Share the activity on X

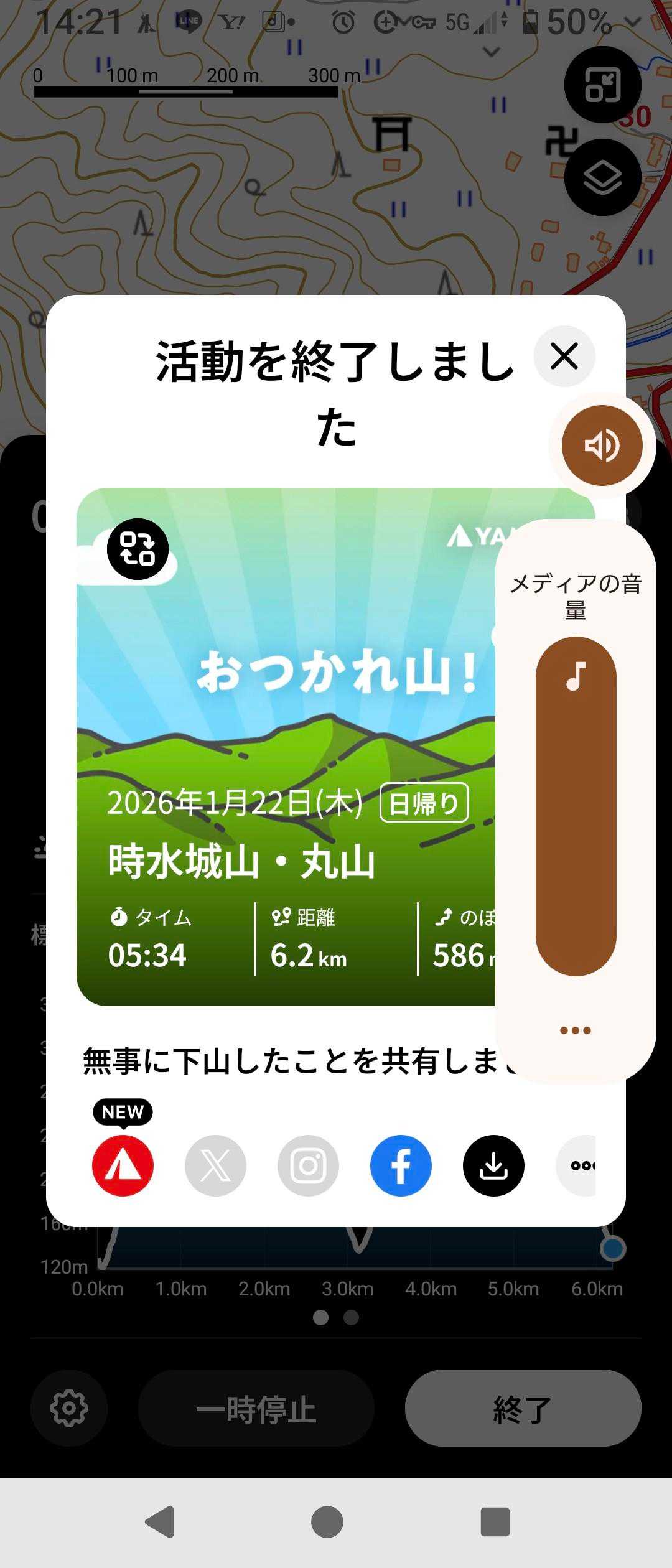pos(215,1165)
